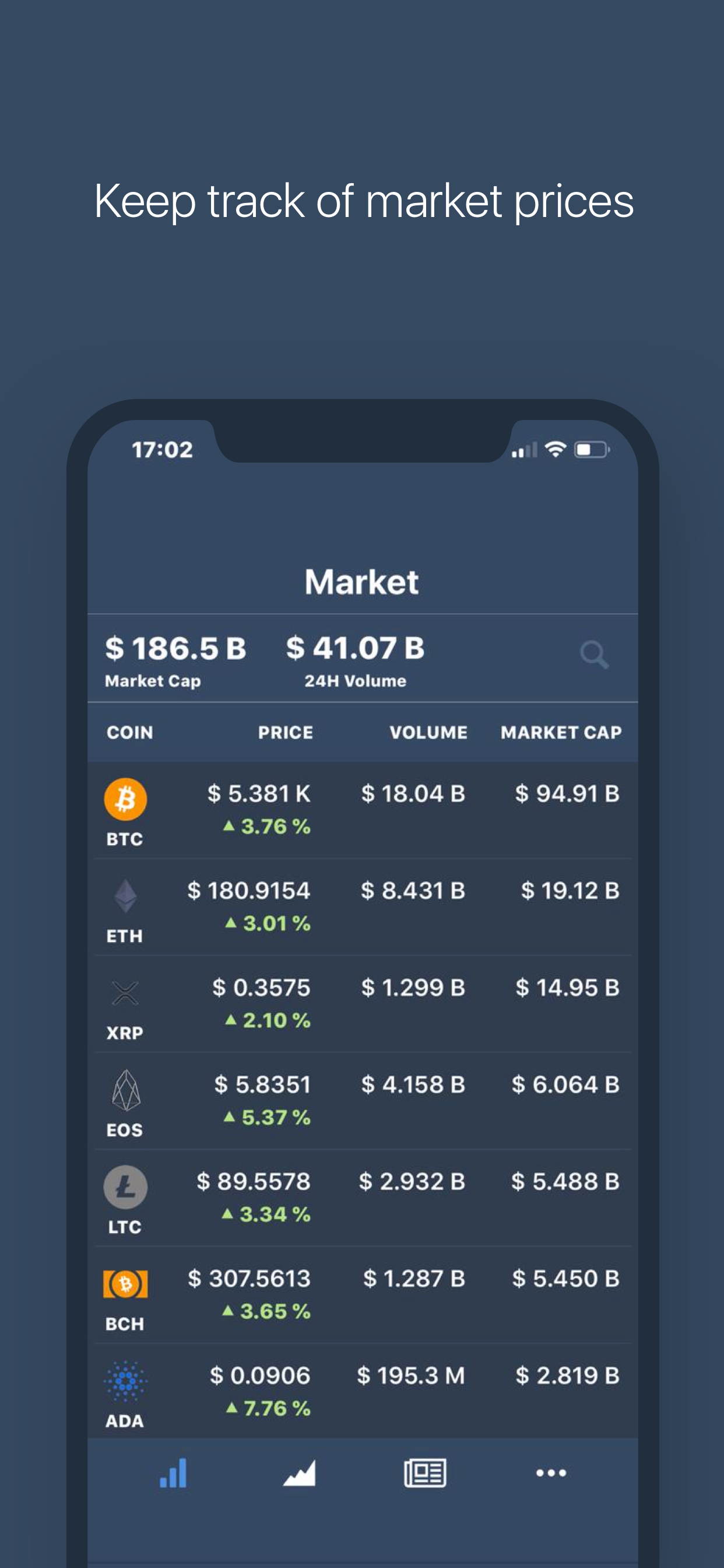The image size is (724, 1568).
Task: Open the search icon
Action: click(595, 656)
